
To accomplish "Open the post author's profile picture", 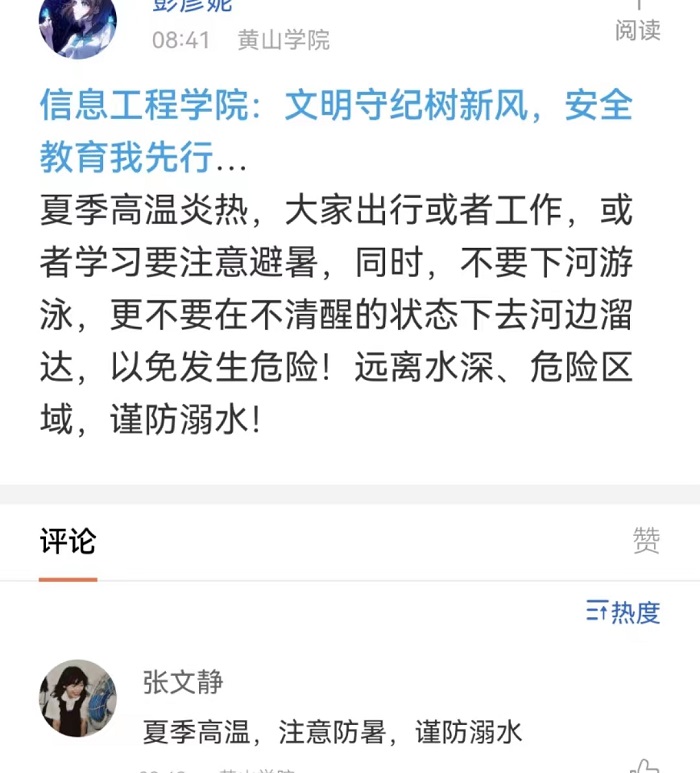I will pos(77,24).
